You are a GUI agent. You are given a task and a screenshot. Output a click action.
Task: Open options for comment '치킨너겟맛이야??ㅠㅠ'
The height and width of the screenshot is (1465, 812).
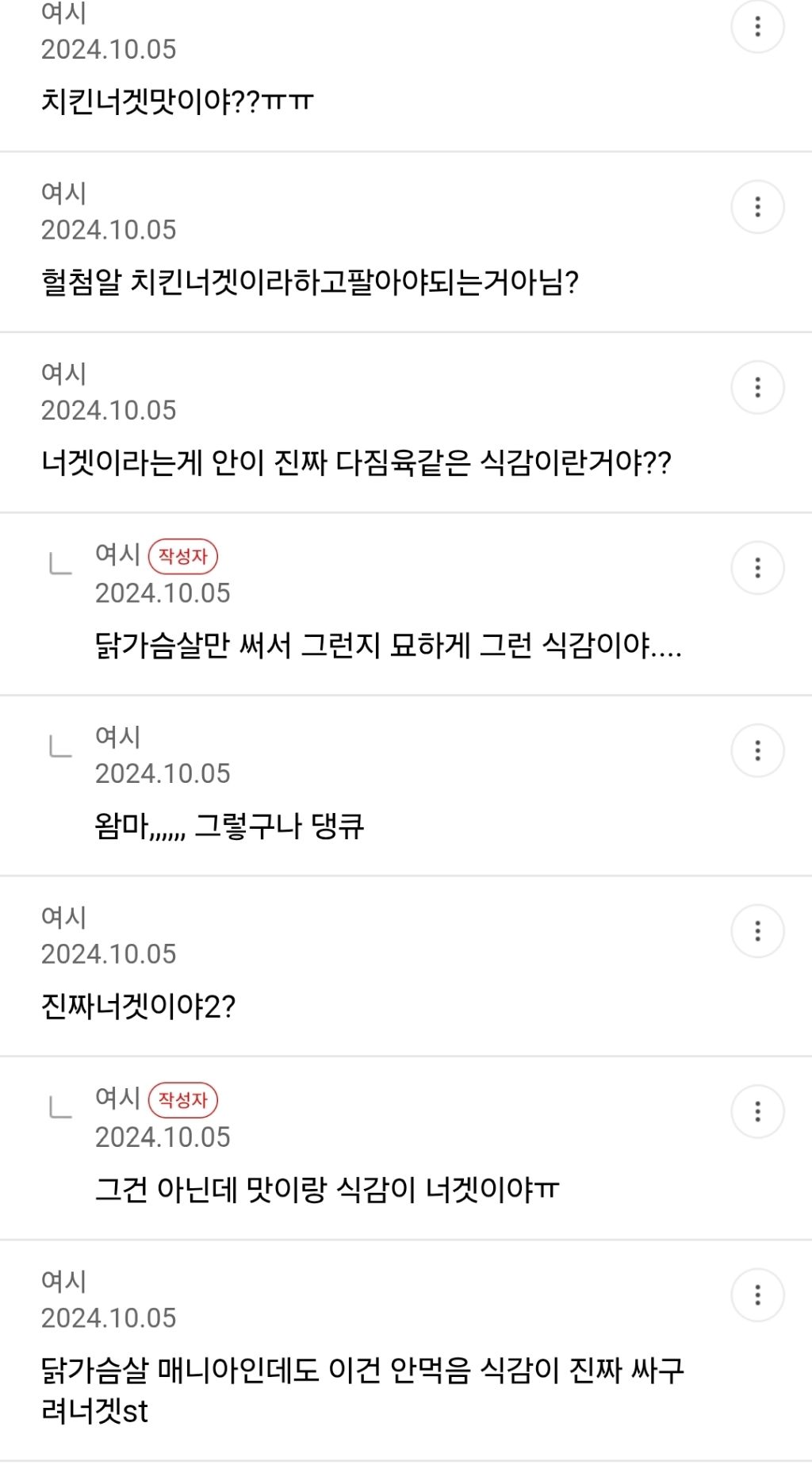(757, 27)
